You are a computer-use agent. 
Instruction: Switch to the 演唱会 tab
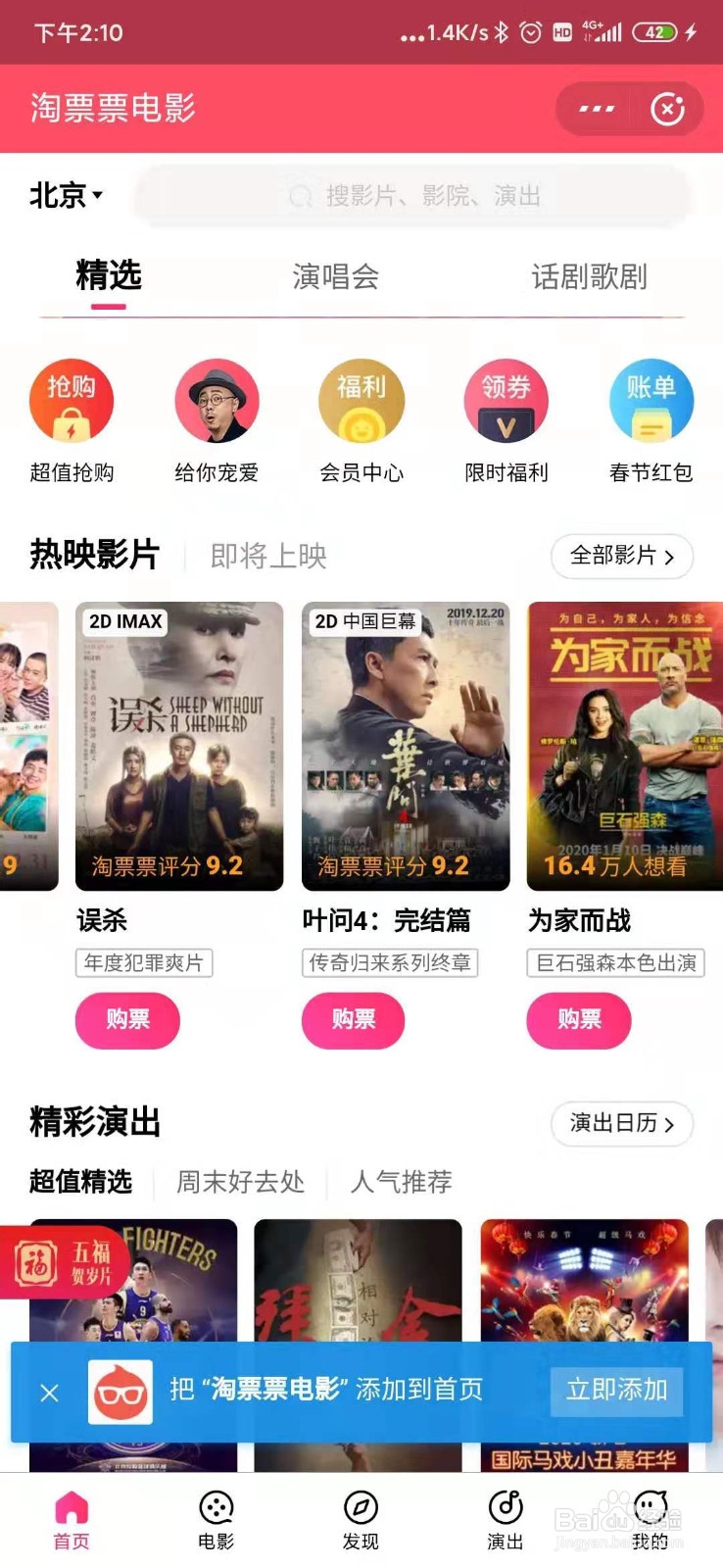click(335, 277)
